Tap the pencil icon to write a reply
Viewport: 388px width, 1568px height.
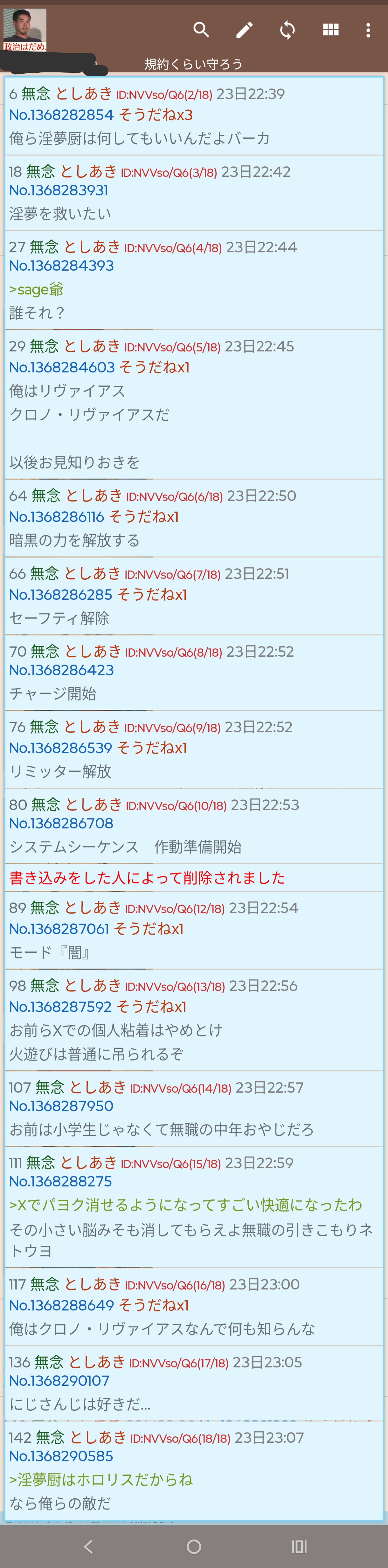point(244,30)
